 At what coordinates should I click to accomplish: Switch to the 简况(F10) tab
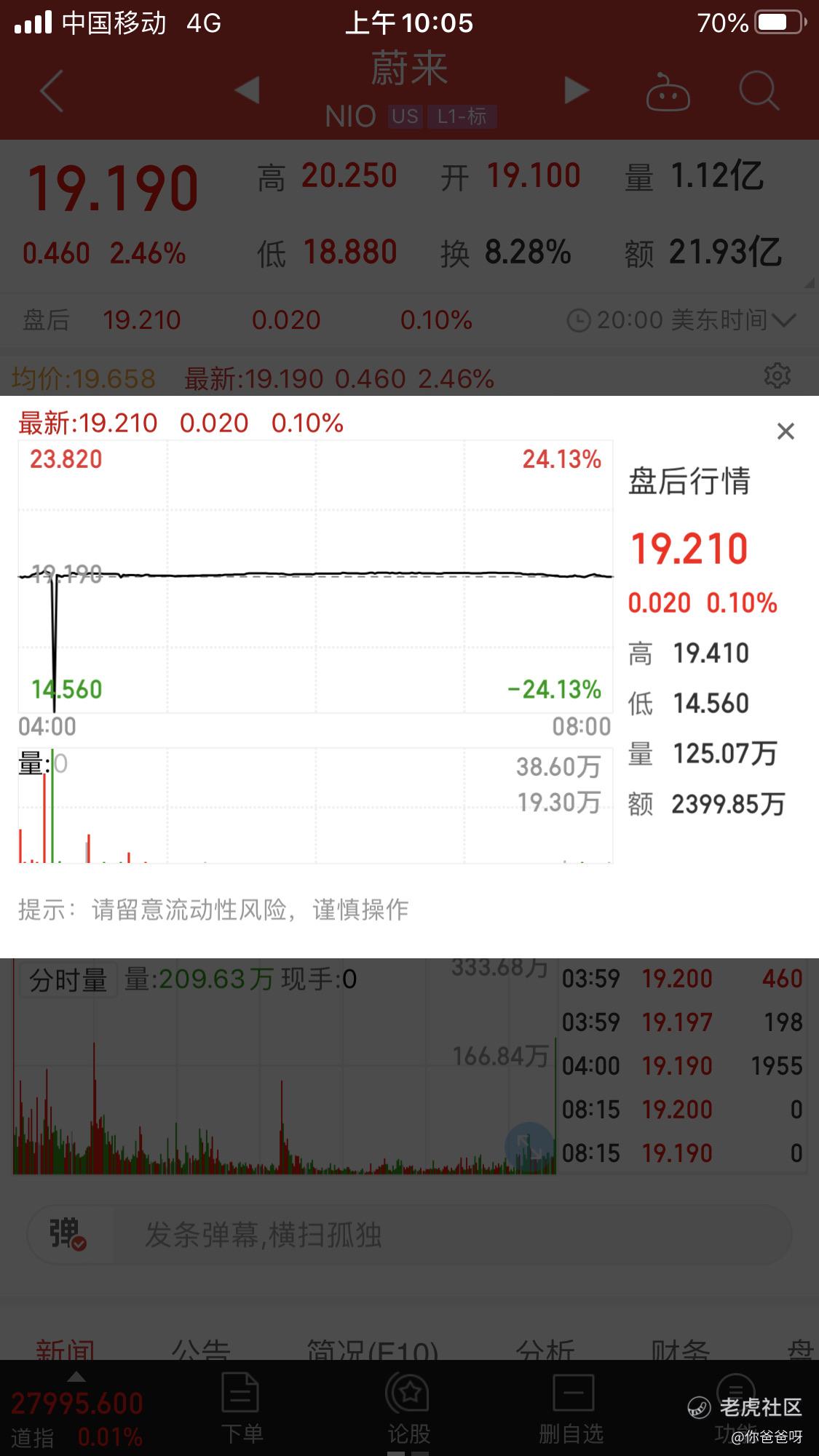pyautogui.click(x=372, y=1348)
